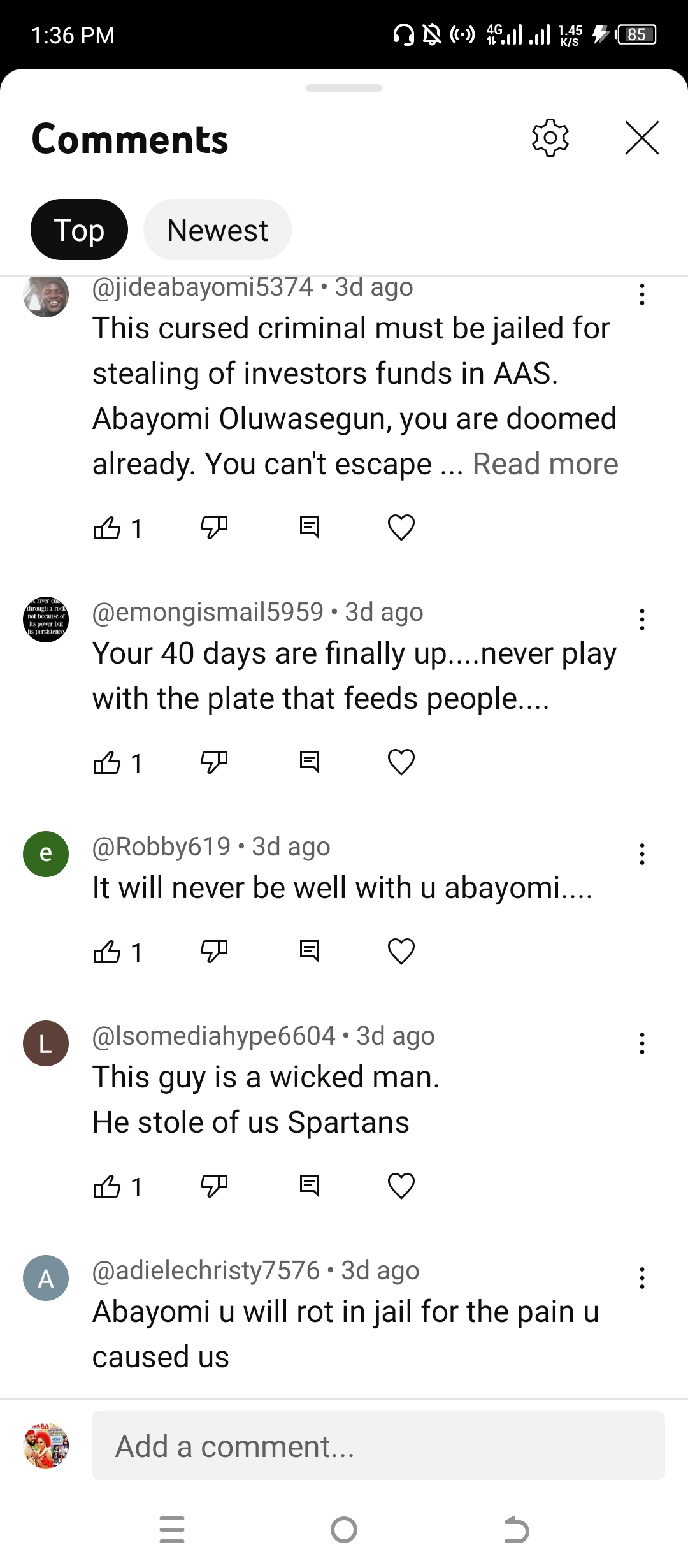Open comment settings gear icon
Image resolution: width=688 pixels, height=1568 pixels.
click(550, 138)
